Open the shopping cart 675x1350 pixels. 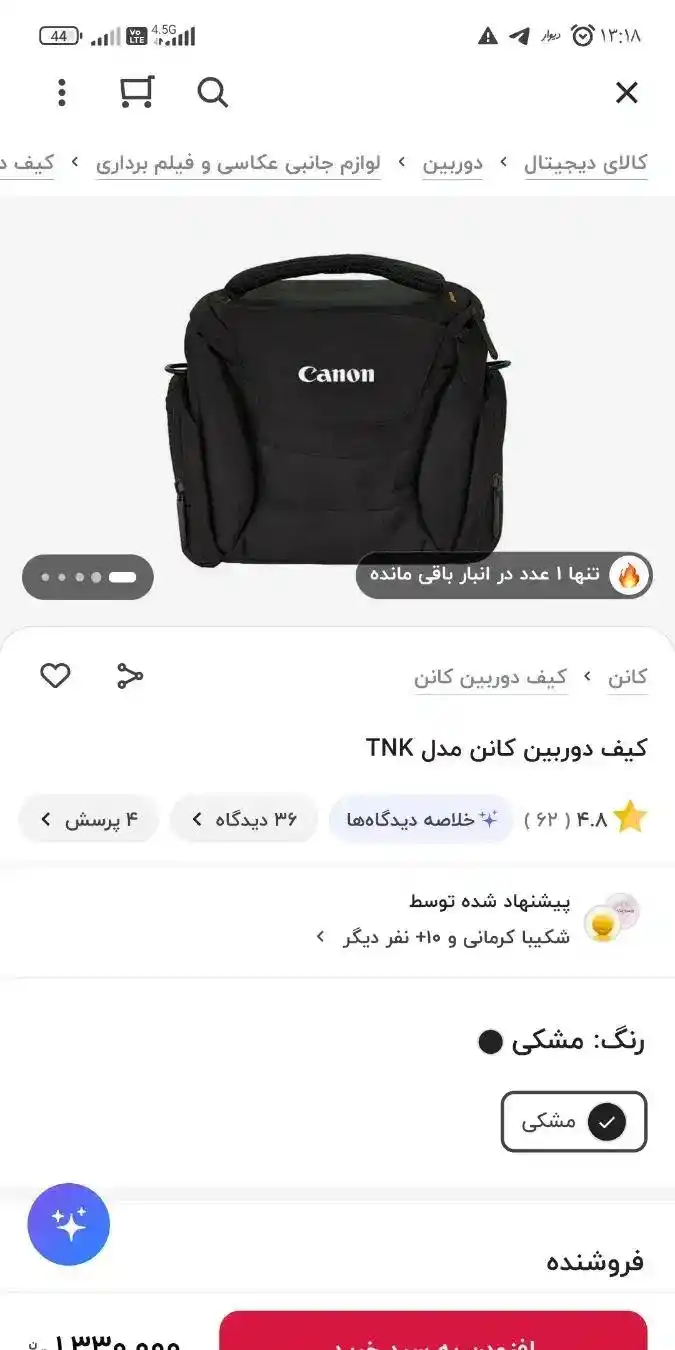point(136,92)
